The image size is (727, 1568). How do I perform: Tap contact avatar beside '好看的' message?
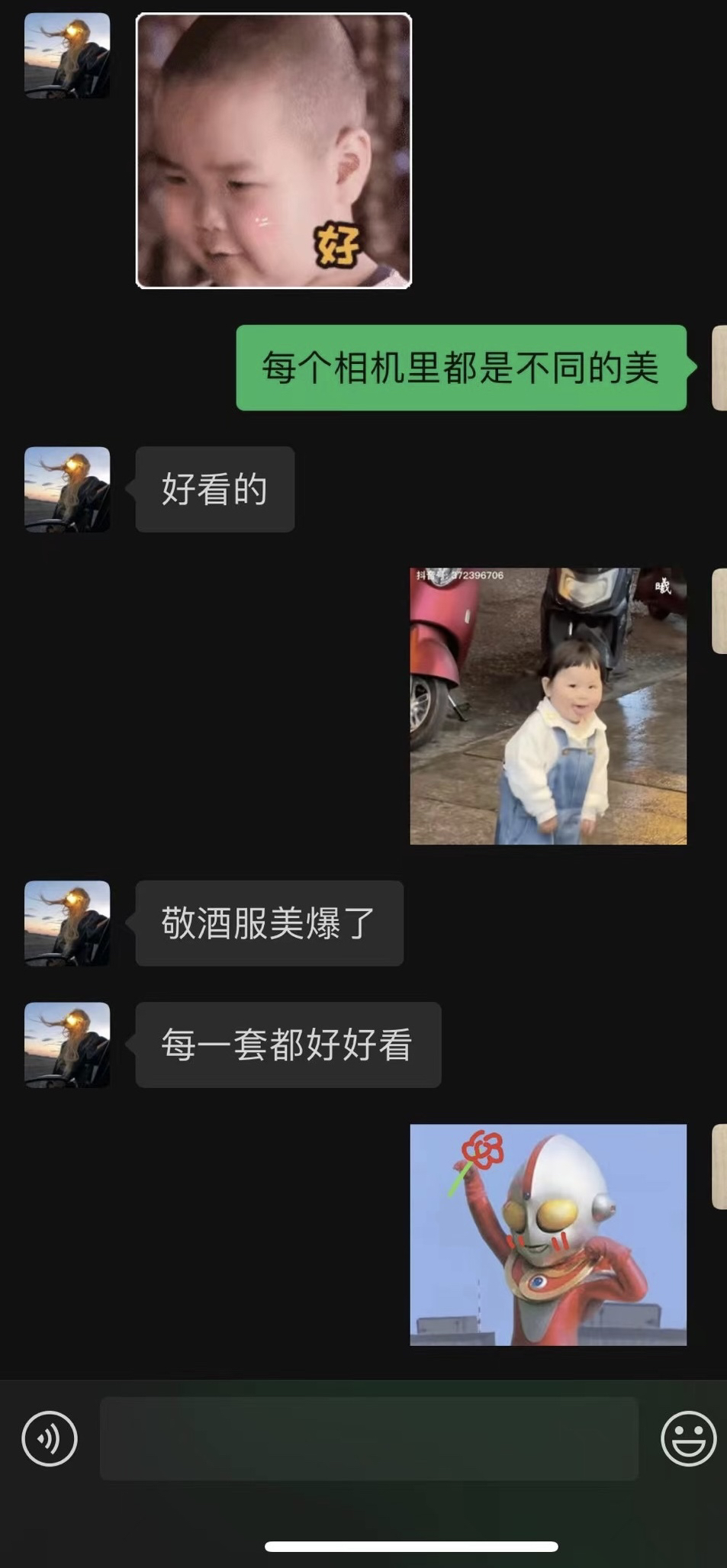tap(67, 489)
